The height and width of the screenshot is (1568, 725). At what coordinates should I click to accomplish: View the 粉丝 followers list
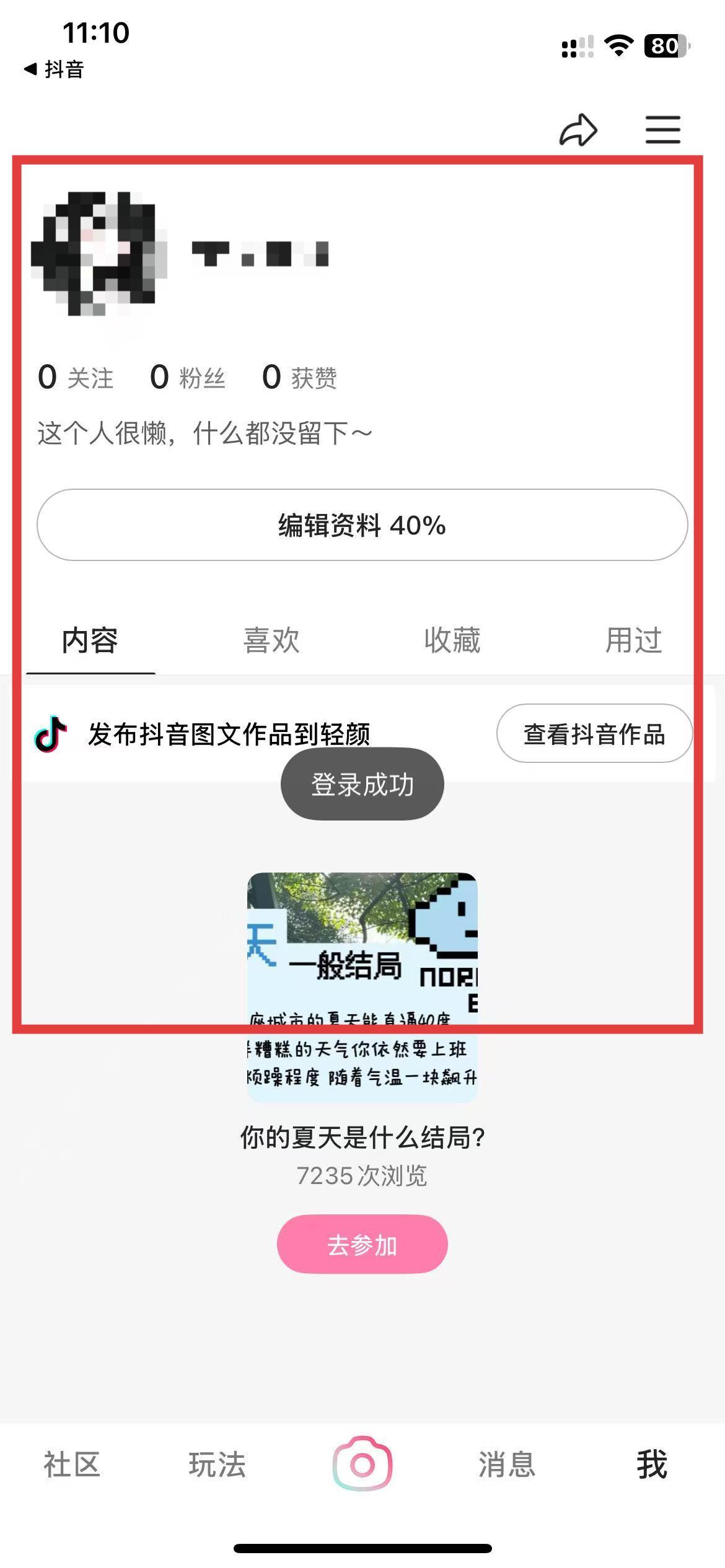pyautogui.click(x=188, y=378)
